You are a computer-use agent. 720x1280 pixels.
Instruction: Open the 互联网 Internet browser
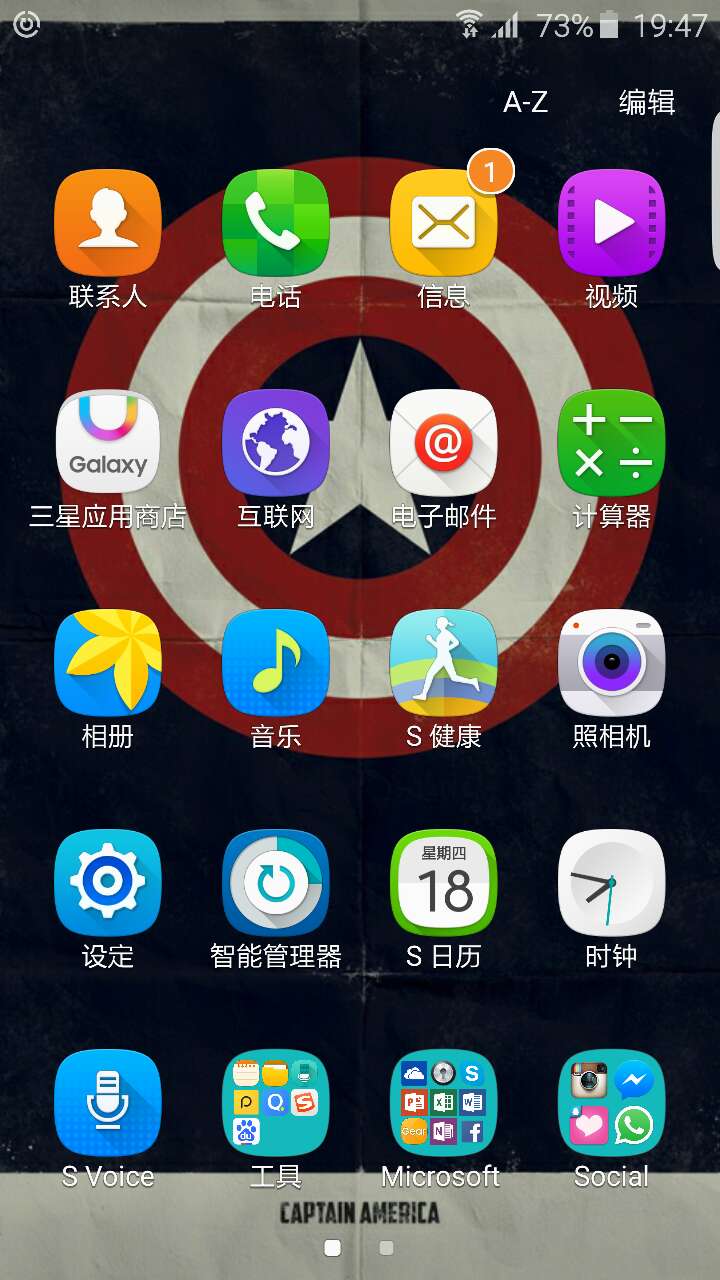click(276, 440)
